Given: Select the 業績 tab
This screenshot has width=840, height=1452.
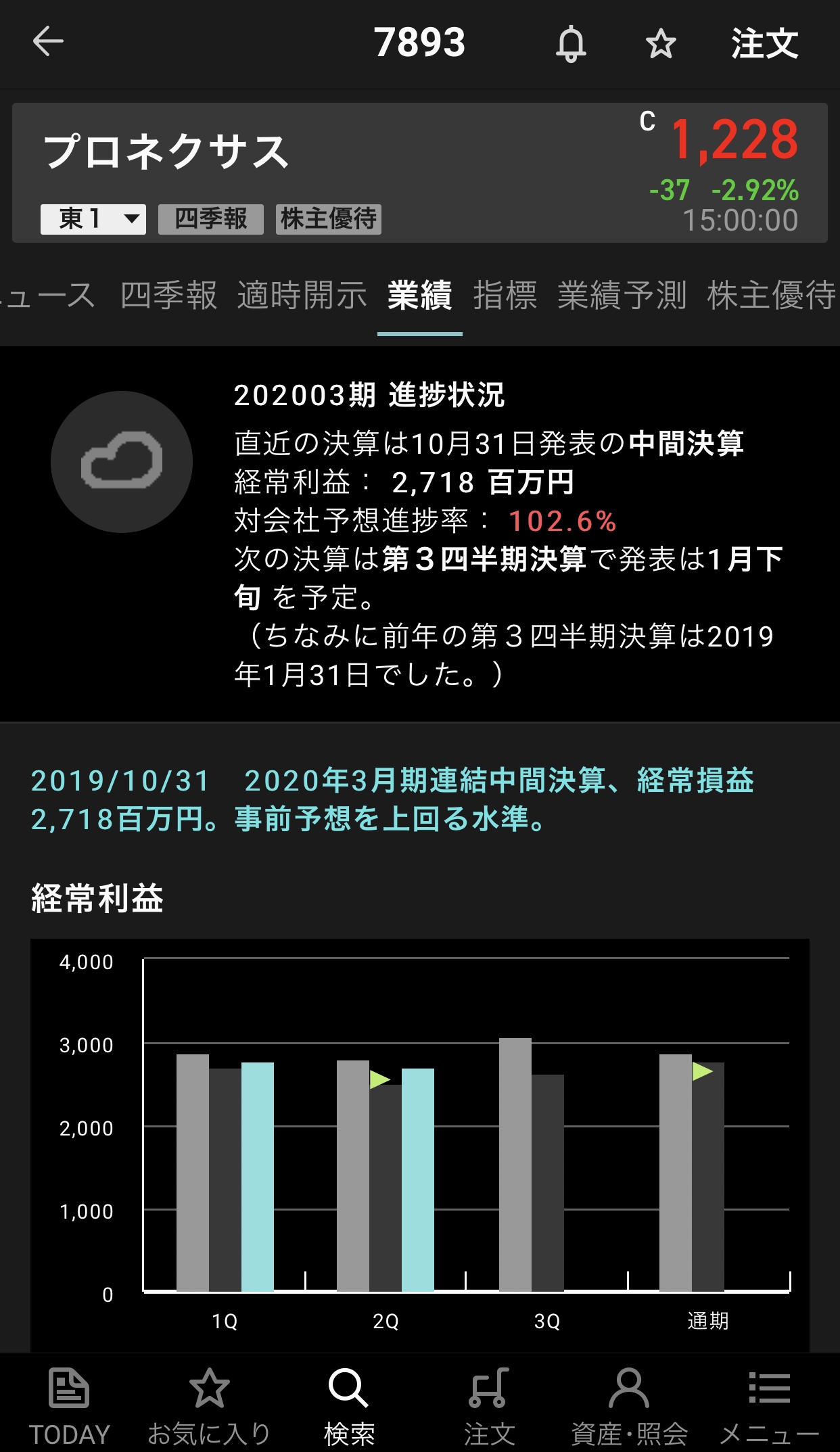Looking at the screenshot, I should tap(419, 296).
